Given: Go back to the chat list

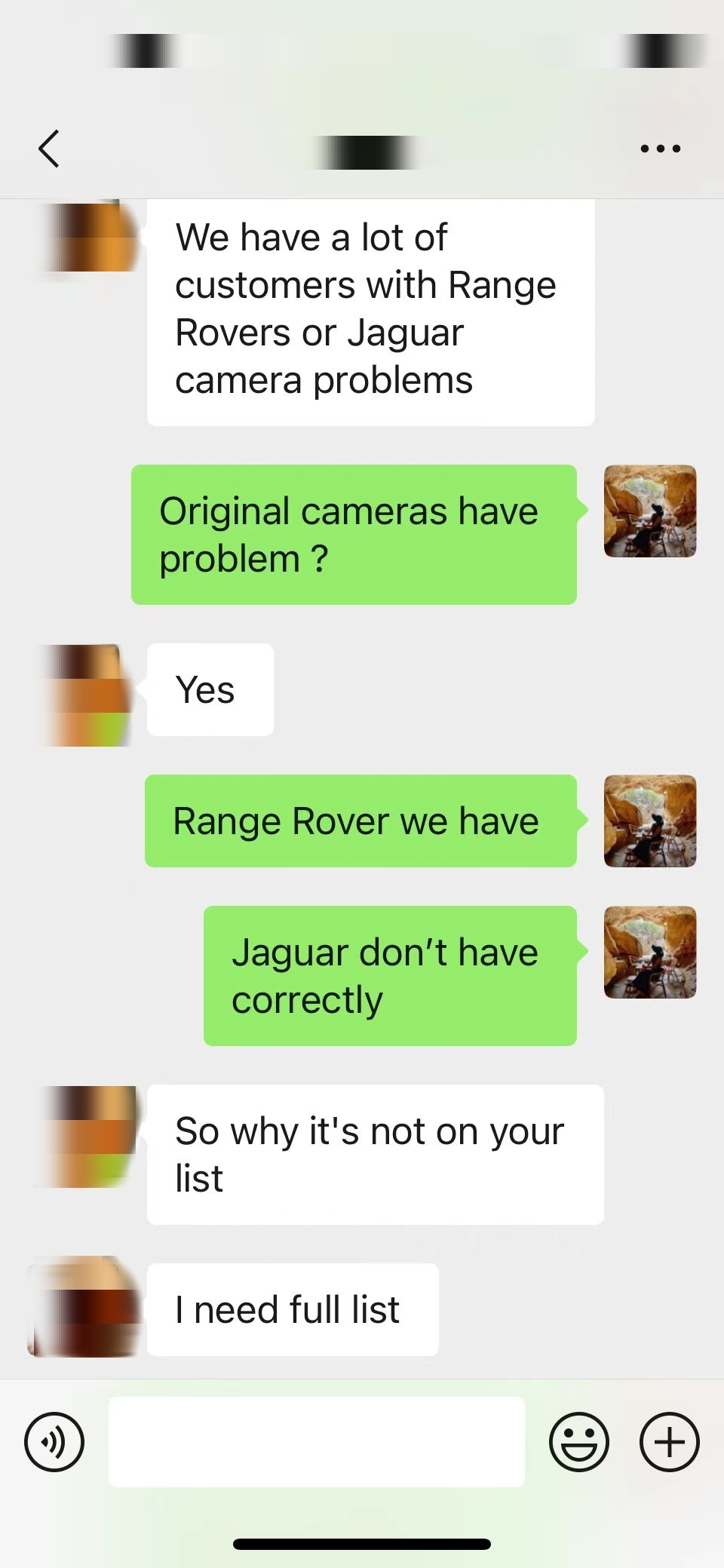Looking at the screenshot, I should [x=49, y=148].
